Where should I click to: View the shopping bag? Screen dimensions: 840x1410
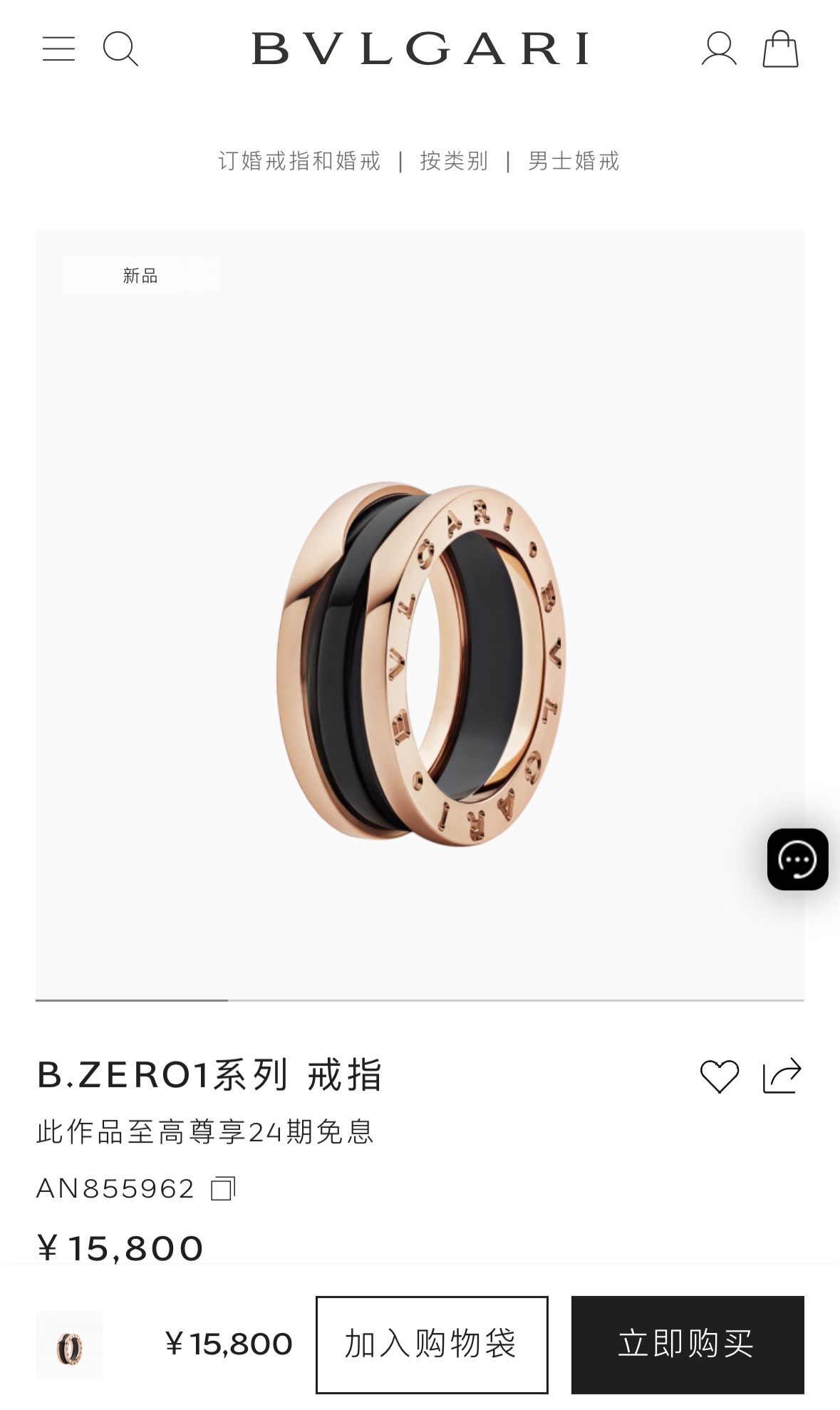pos(780,49)
